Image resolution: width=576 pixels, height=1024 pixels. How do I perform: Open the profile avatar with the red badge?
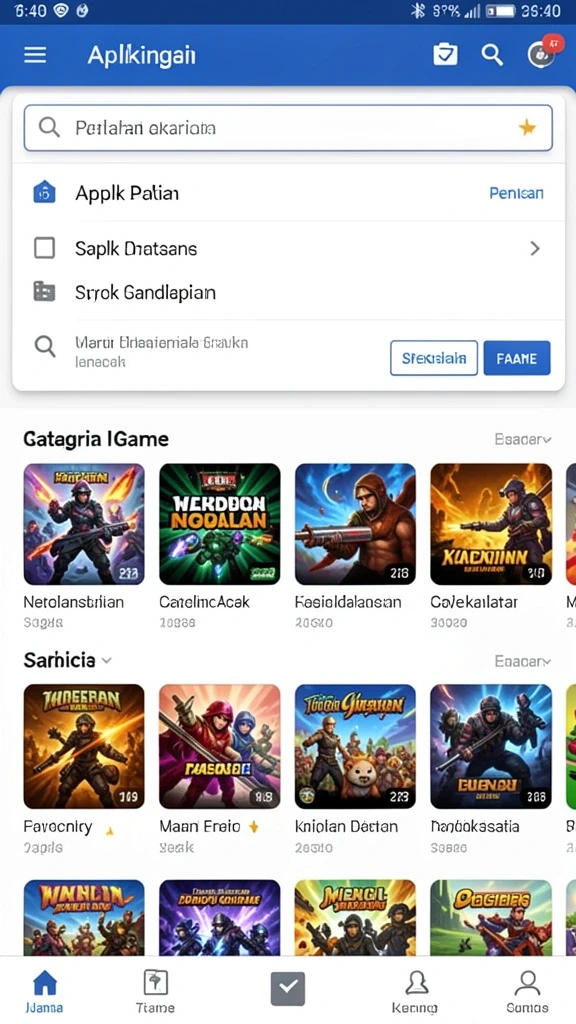[543, 53]
